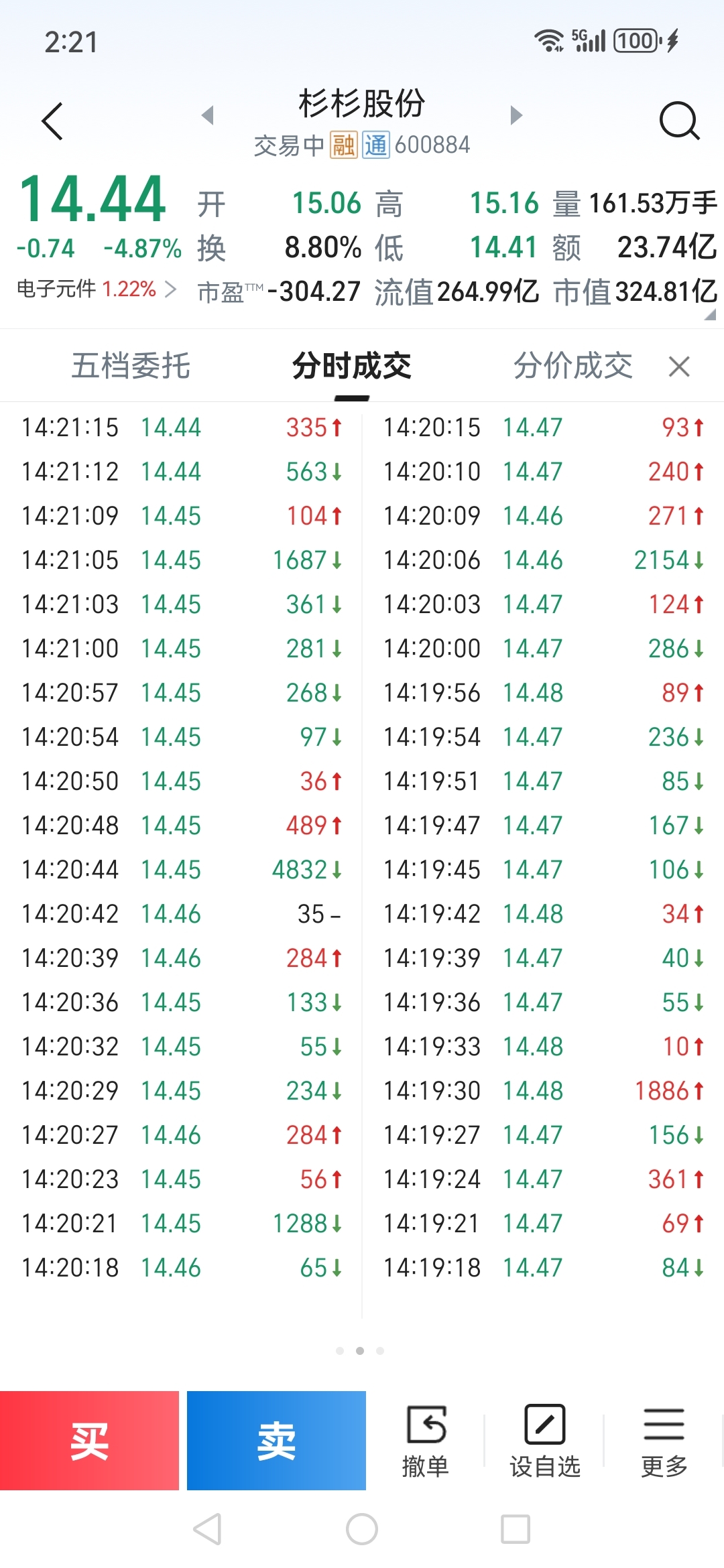724x1568 pixels.
Task: Add stock via 设自选
Action: [x=544, y=1442]
